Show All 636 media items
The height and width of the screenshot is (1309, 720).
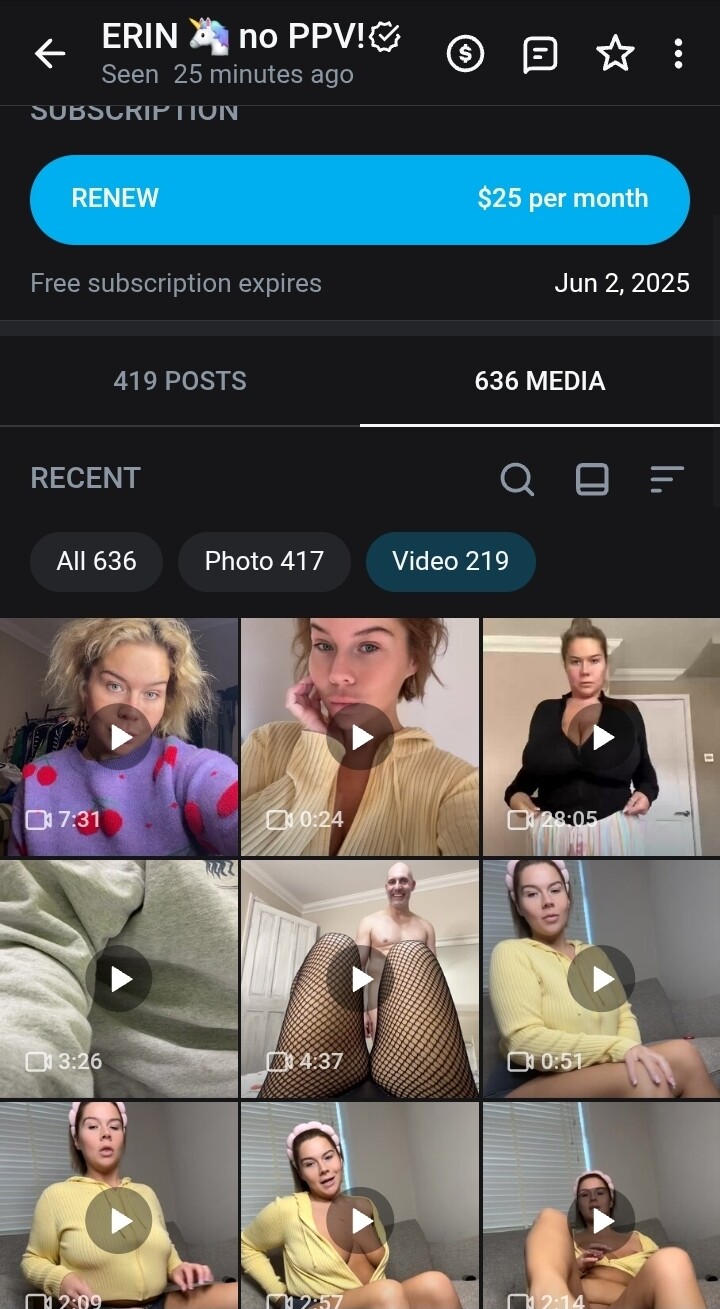(96, 561)
